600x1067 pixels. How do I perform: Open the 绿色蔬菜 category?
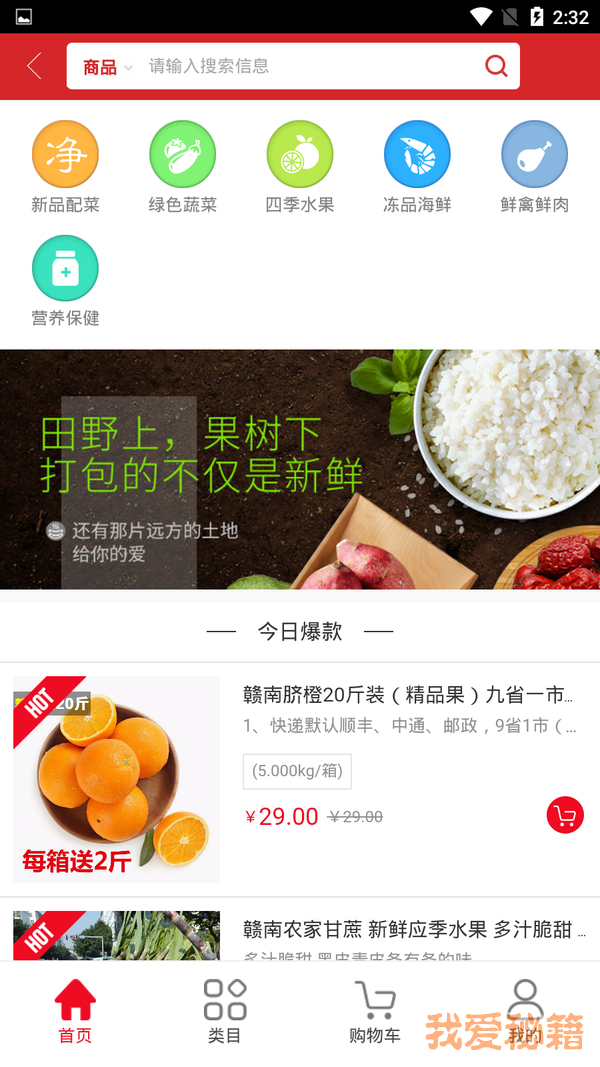pos(183,167)
